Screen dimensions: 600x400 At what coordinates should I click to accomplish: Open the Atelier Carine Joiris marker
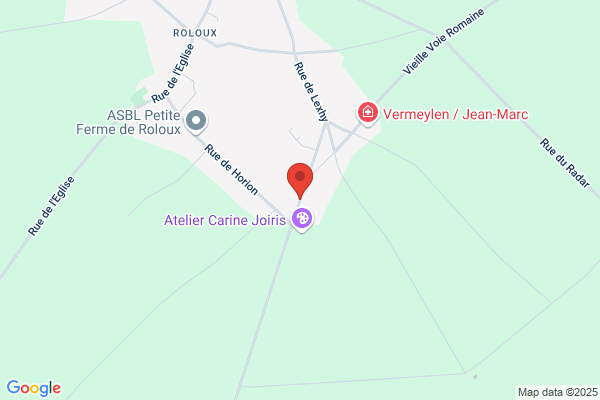(302, 220)
